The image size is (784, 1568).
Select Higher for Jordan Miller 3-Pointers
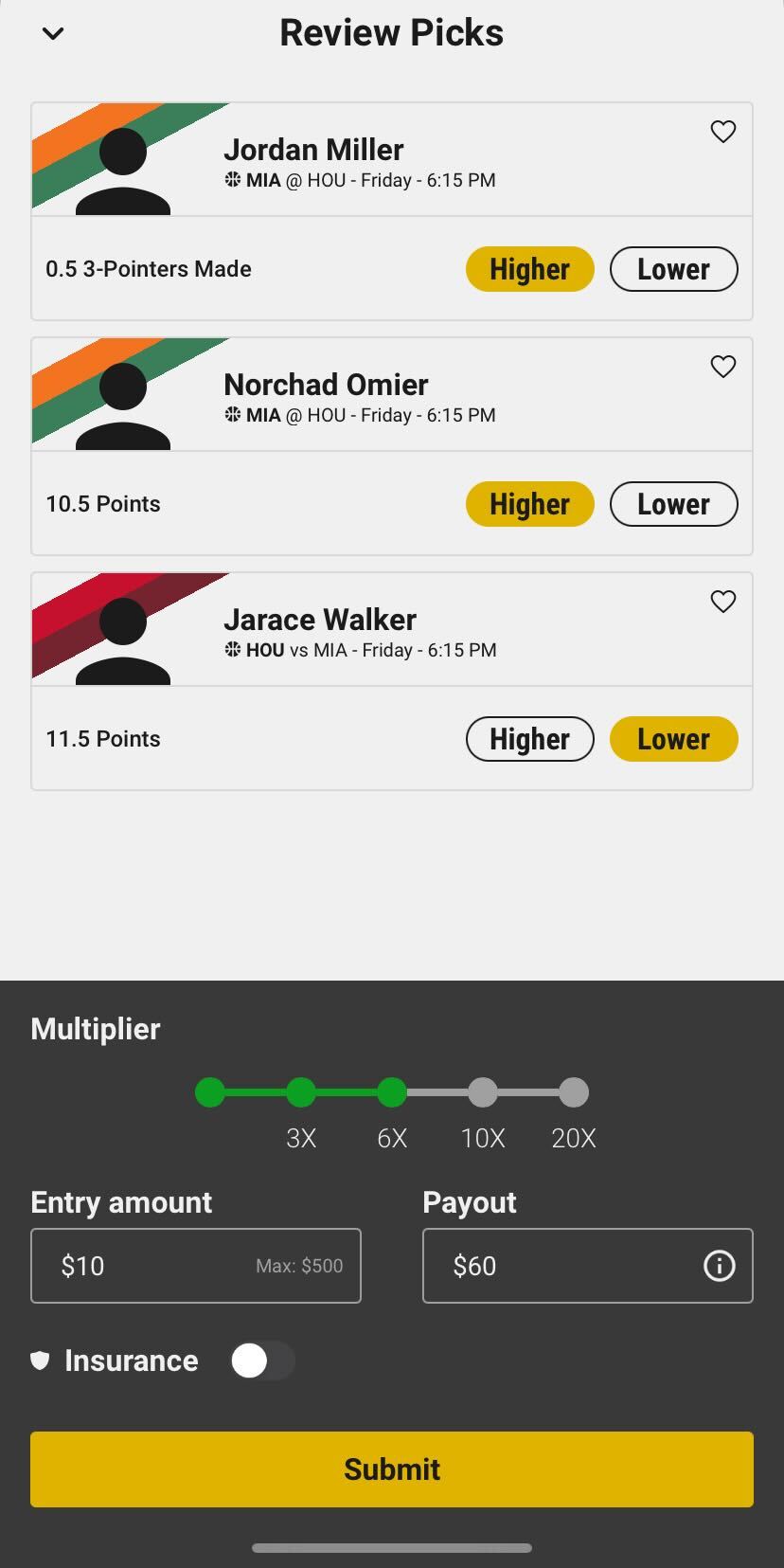coord(529,269)
